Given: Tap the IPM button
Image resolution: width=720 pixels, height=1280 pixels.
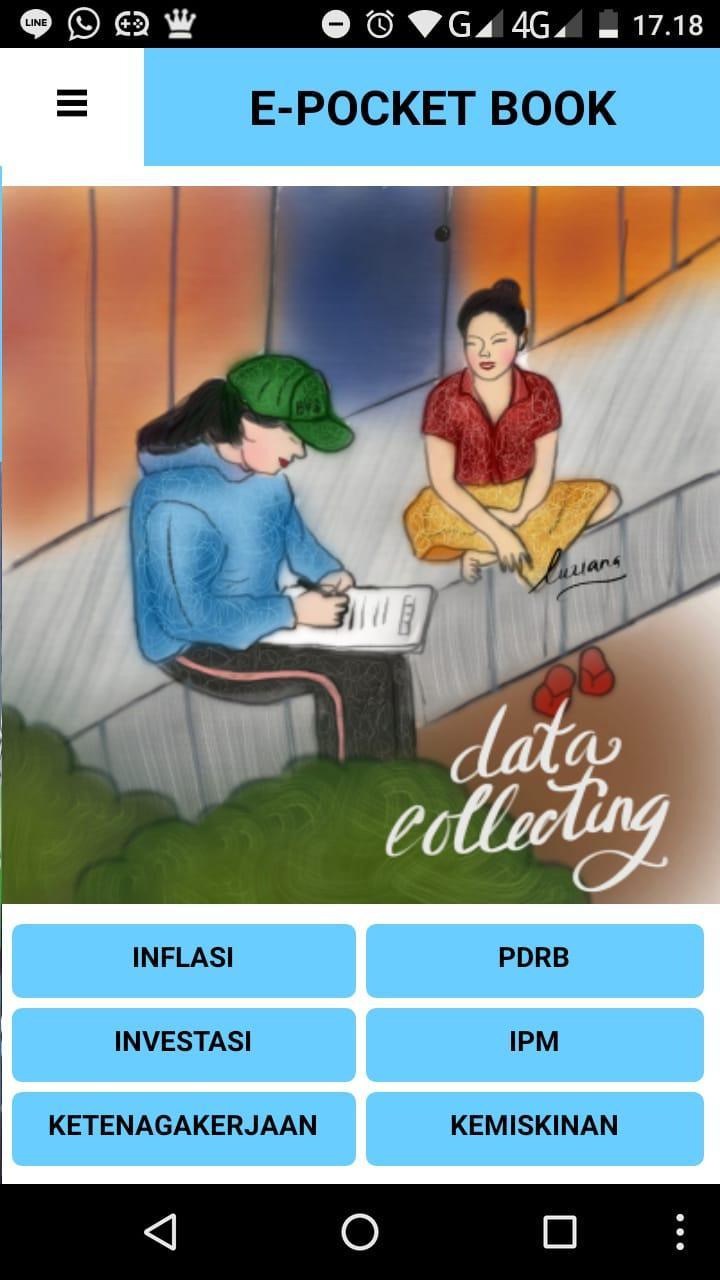Looking at the screenshot, I should click(534, 1044).
